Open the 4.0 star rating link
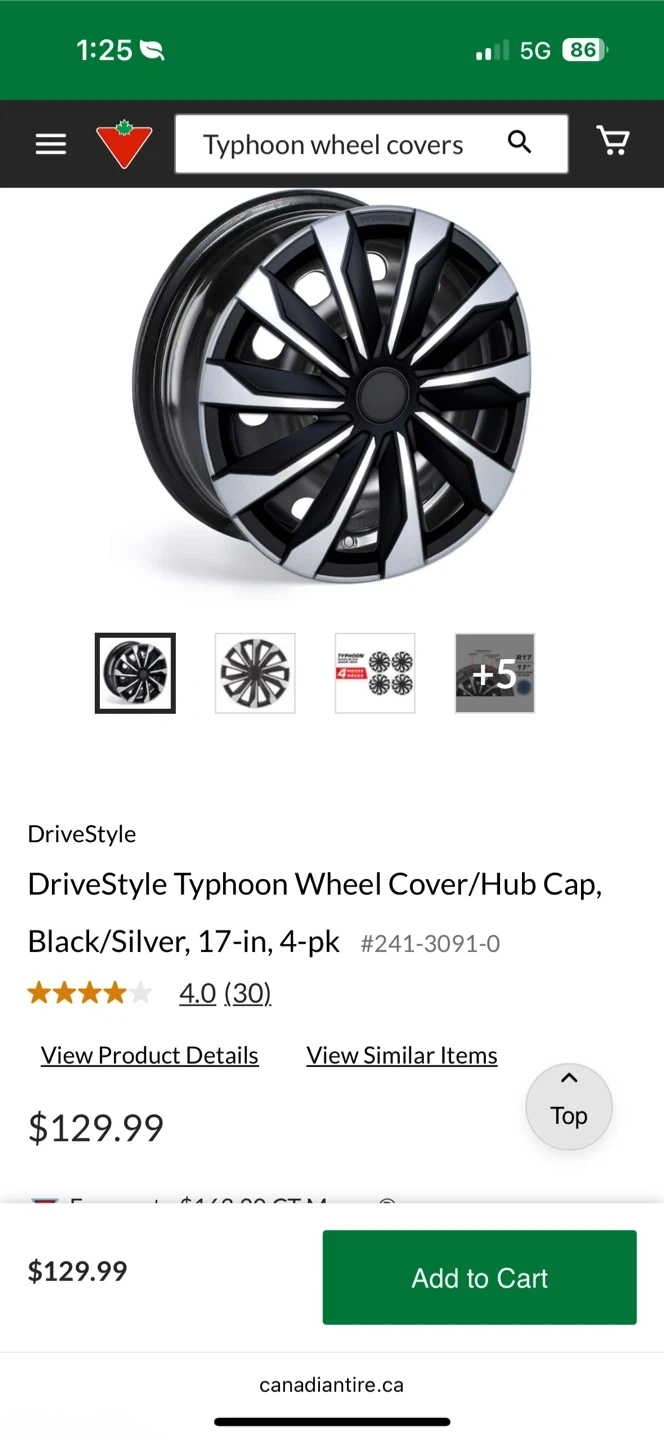The width and height of the screenshot is (664, 1440). (x=197, y=993)
